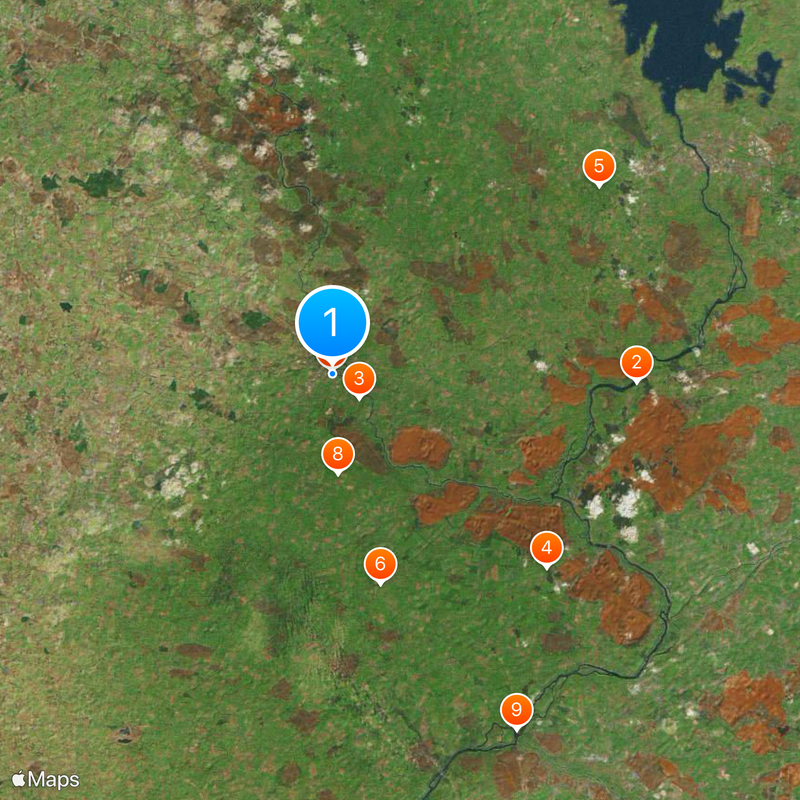
Task: Choose map pin number 5
Action: pyautogui.click(x=598, y=166)
